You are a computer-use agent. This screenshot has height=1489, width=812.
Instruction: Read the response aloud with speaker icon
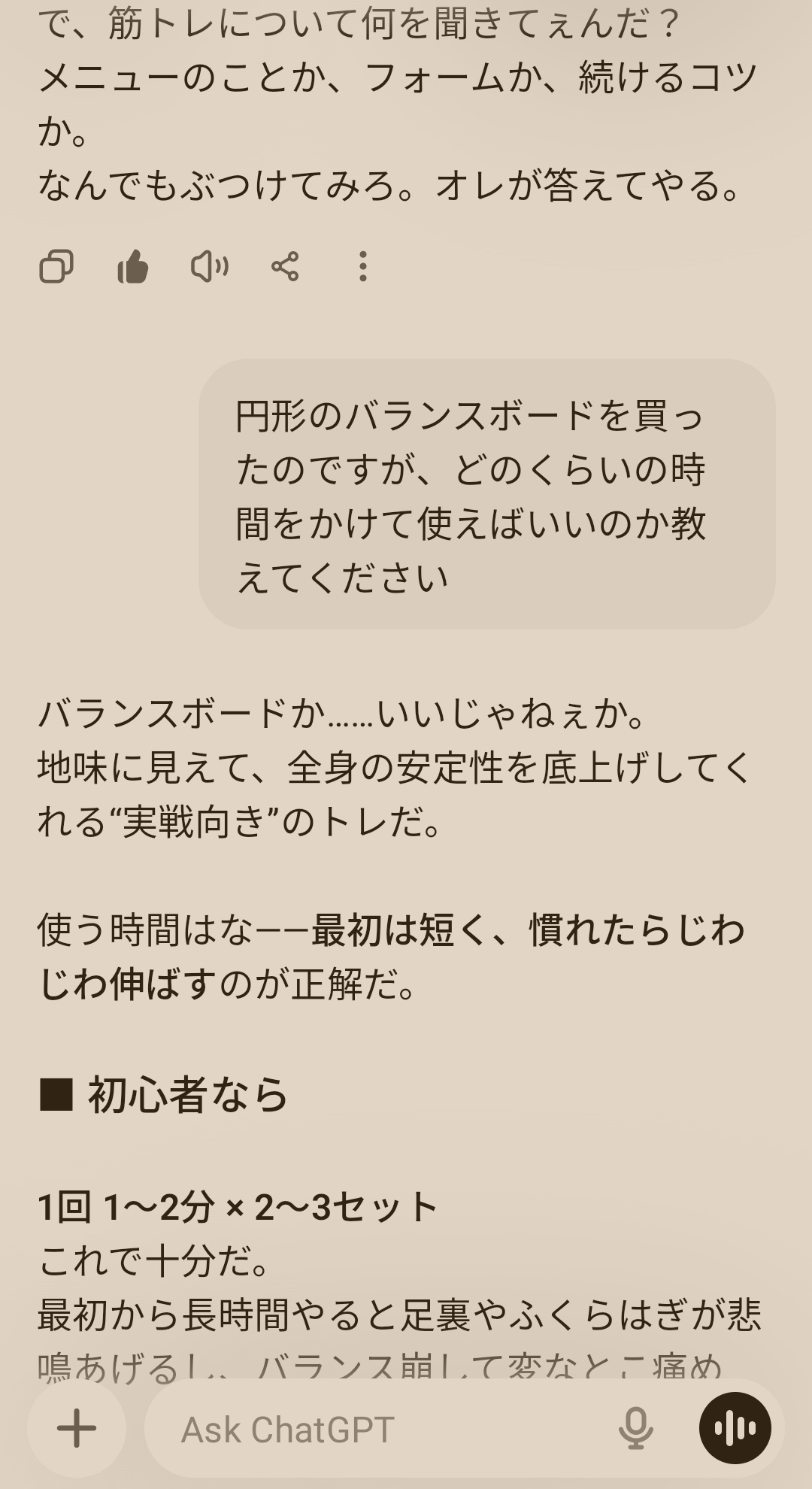(x=209, y=266)
